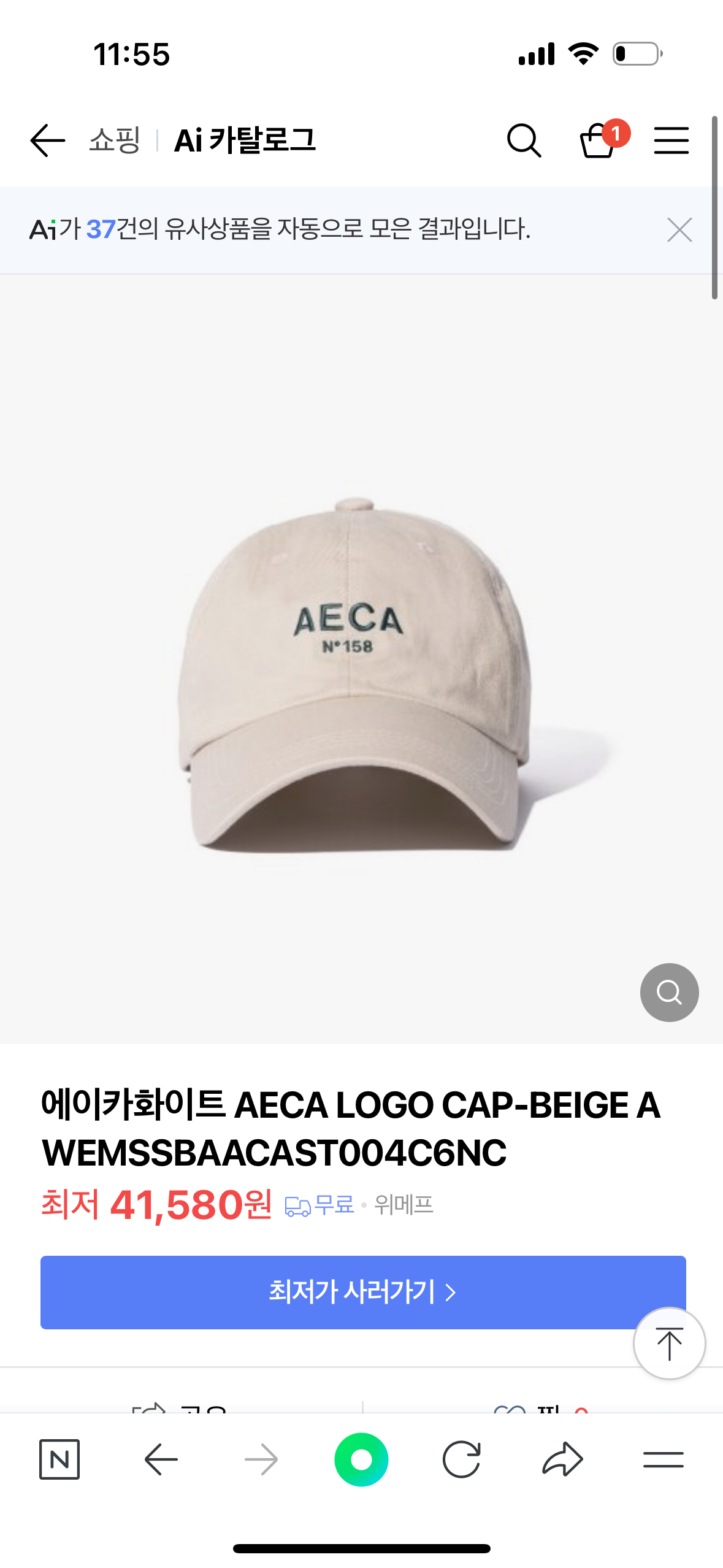Go to previous page in browser toolbar
Image resolution: width=723 pixels, height=1568 pixels.
[161, 1459]
